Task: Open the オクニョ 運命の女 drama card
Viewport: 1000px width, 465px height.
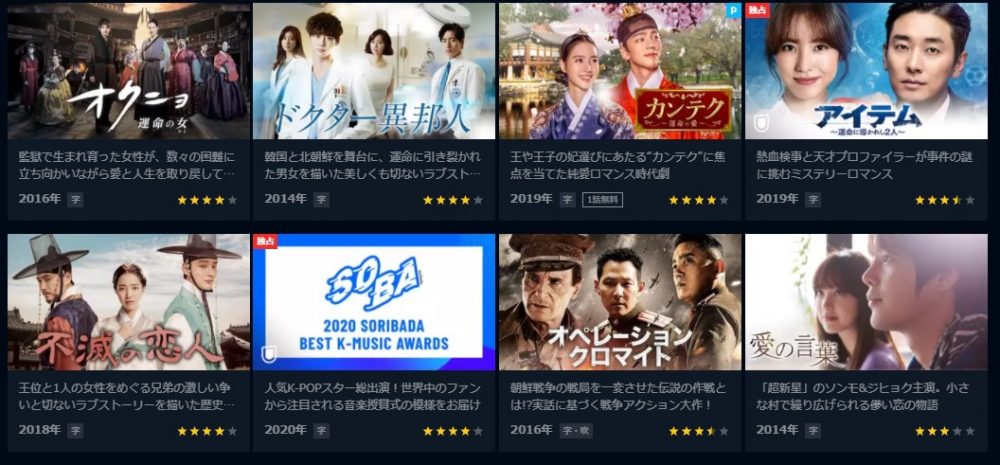Action: click(128, 72)
